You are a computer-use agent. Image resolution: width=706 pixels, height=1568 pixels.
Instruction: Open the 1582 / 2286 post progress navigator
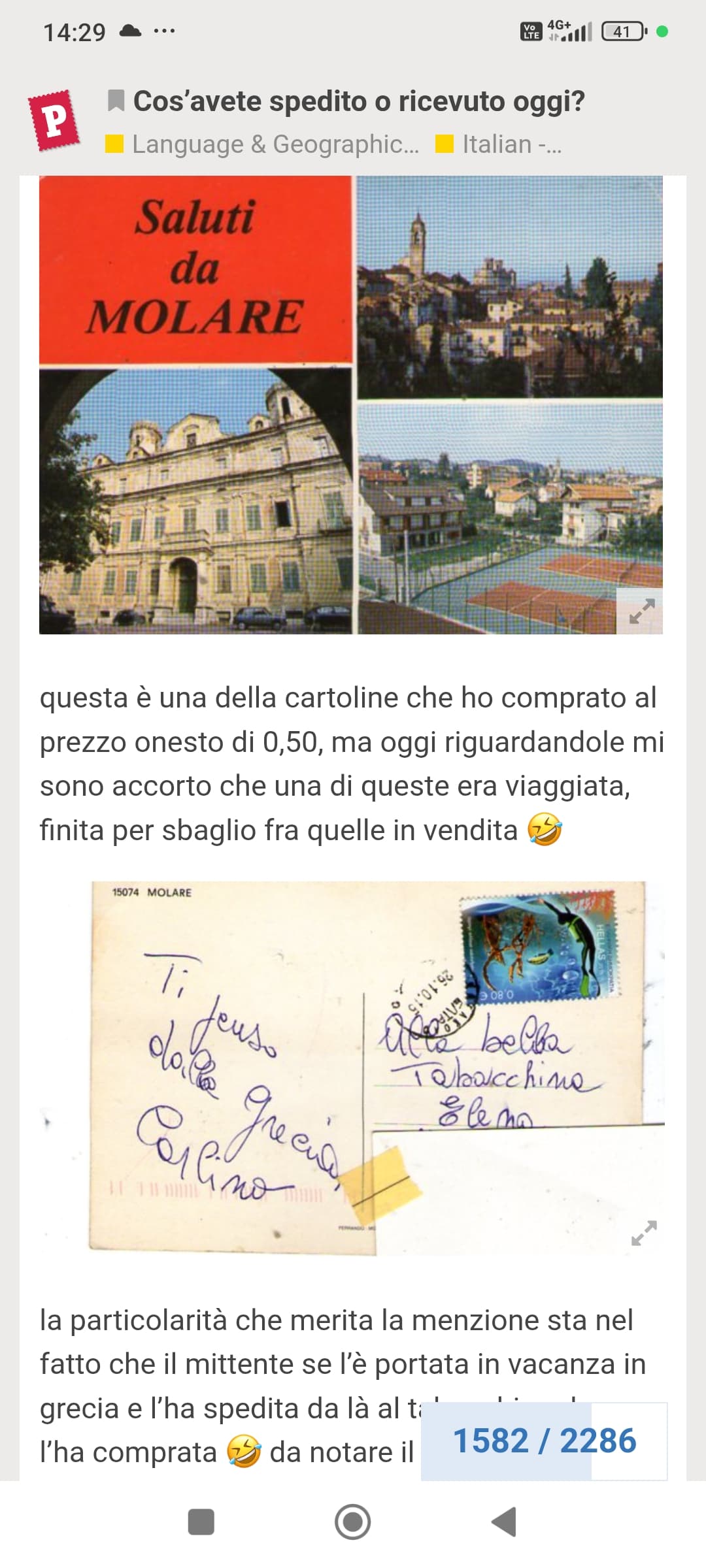[545, 1441]
